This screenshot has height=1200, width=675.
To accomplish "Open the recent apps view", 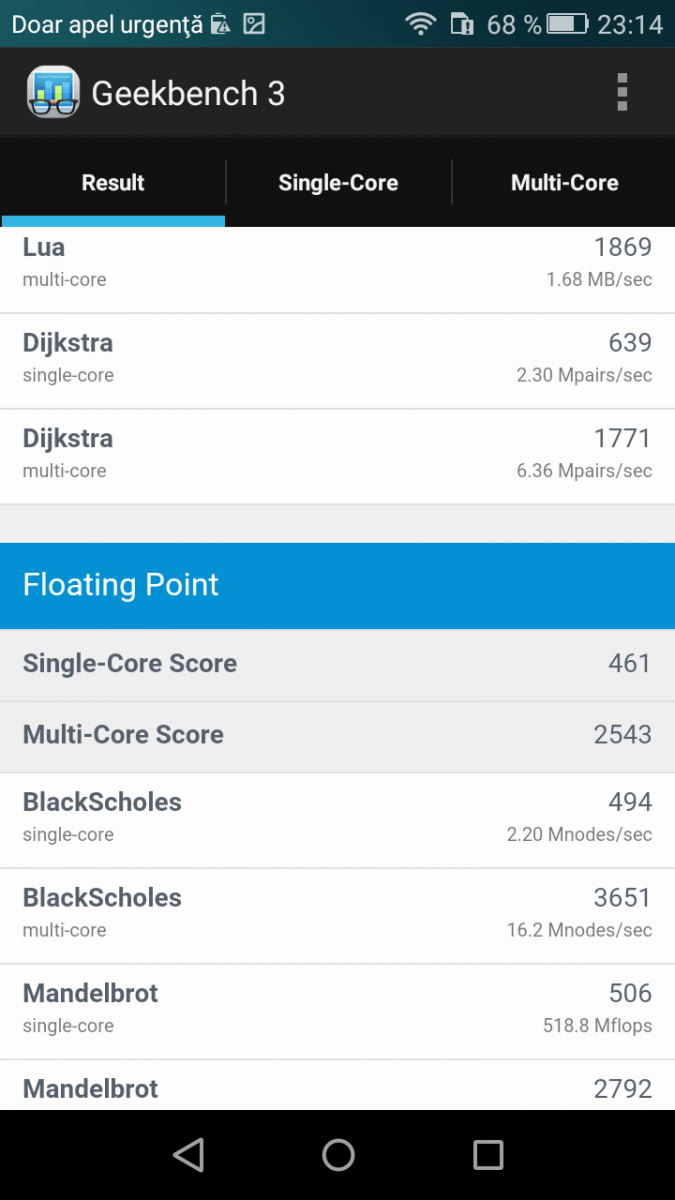I will (488, 1155).
